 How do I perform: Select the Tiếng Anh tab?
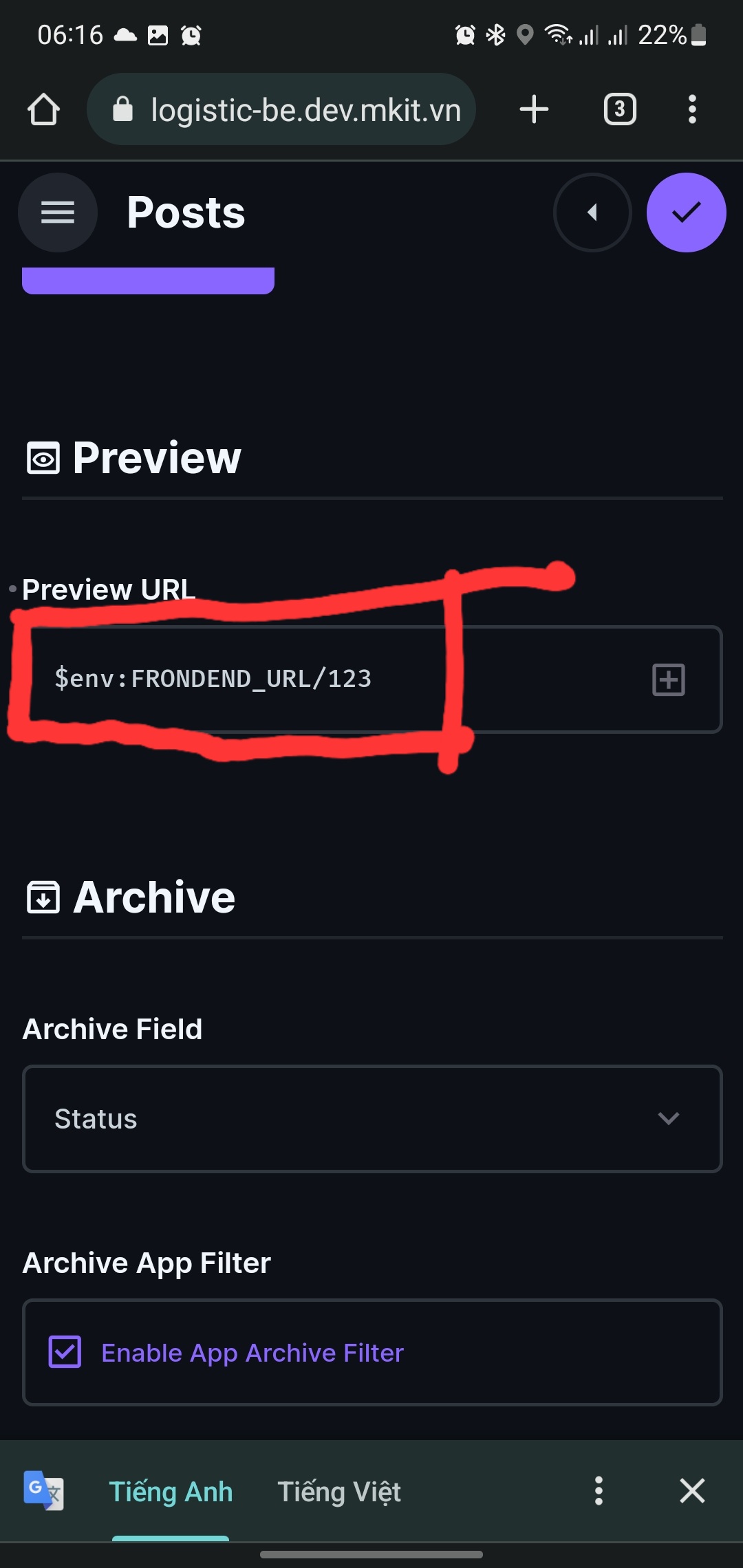pyautogui.click(x=171, y=1492)
